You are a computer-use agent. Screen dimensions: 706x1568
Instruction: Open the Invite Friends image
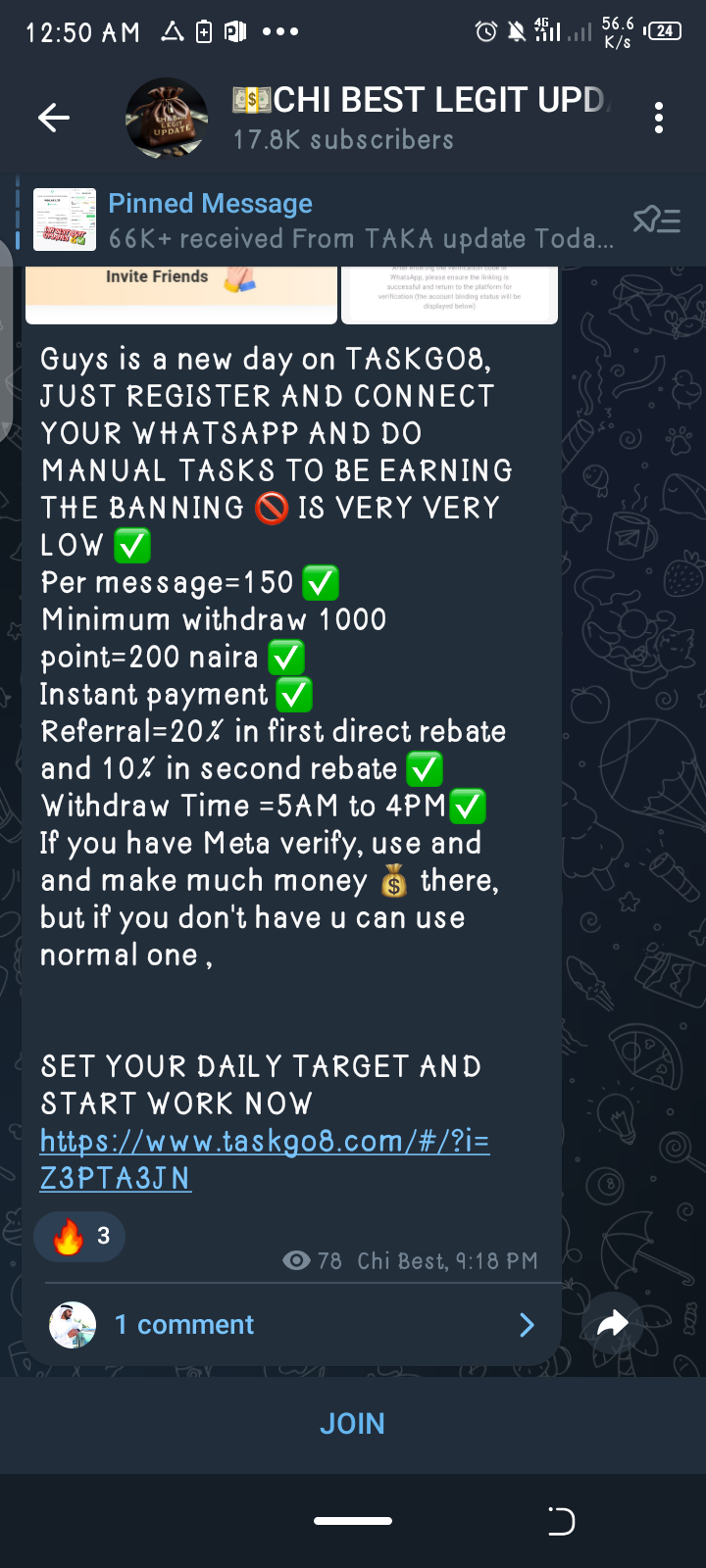181,293
